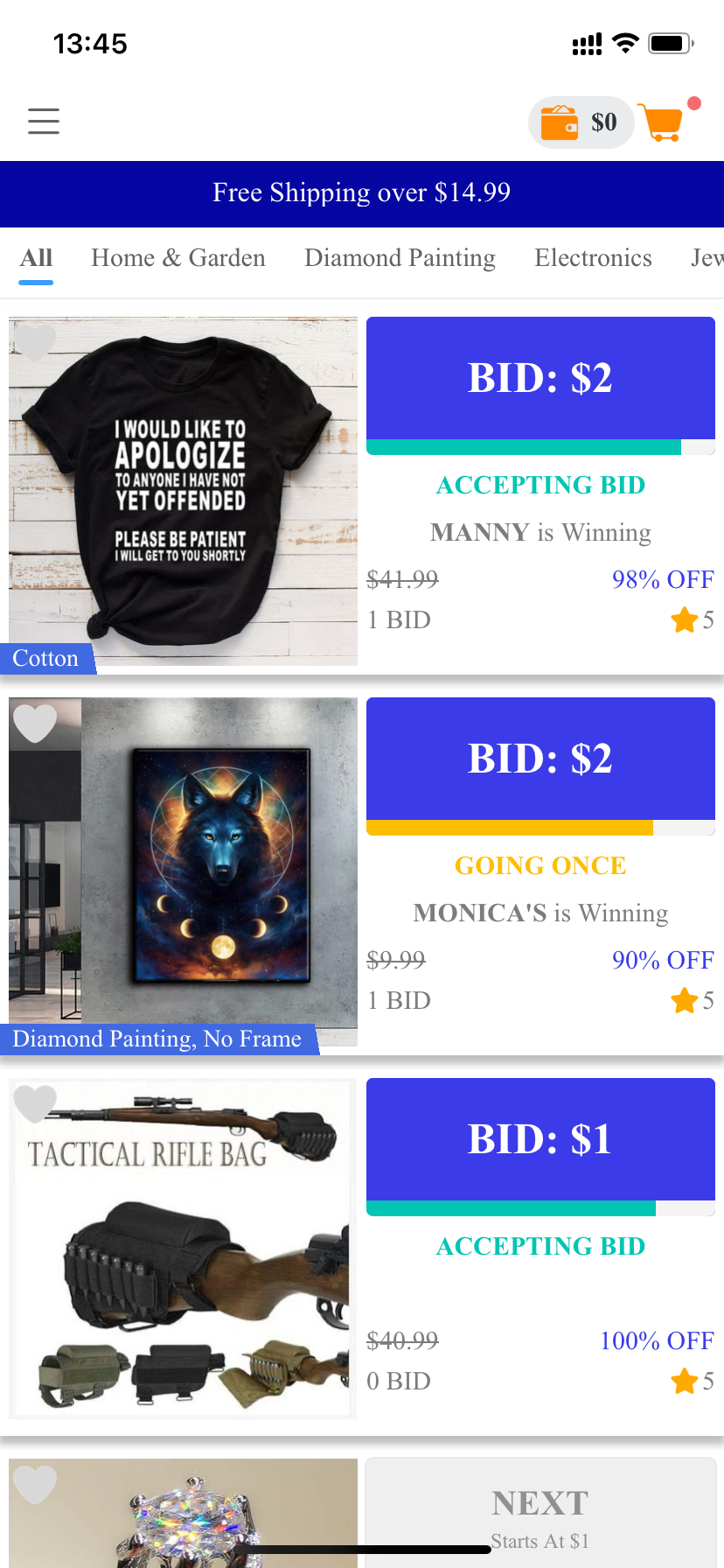Select the All category tab
The image size is (724, 1568).
(37, 258)
